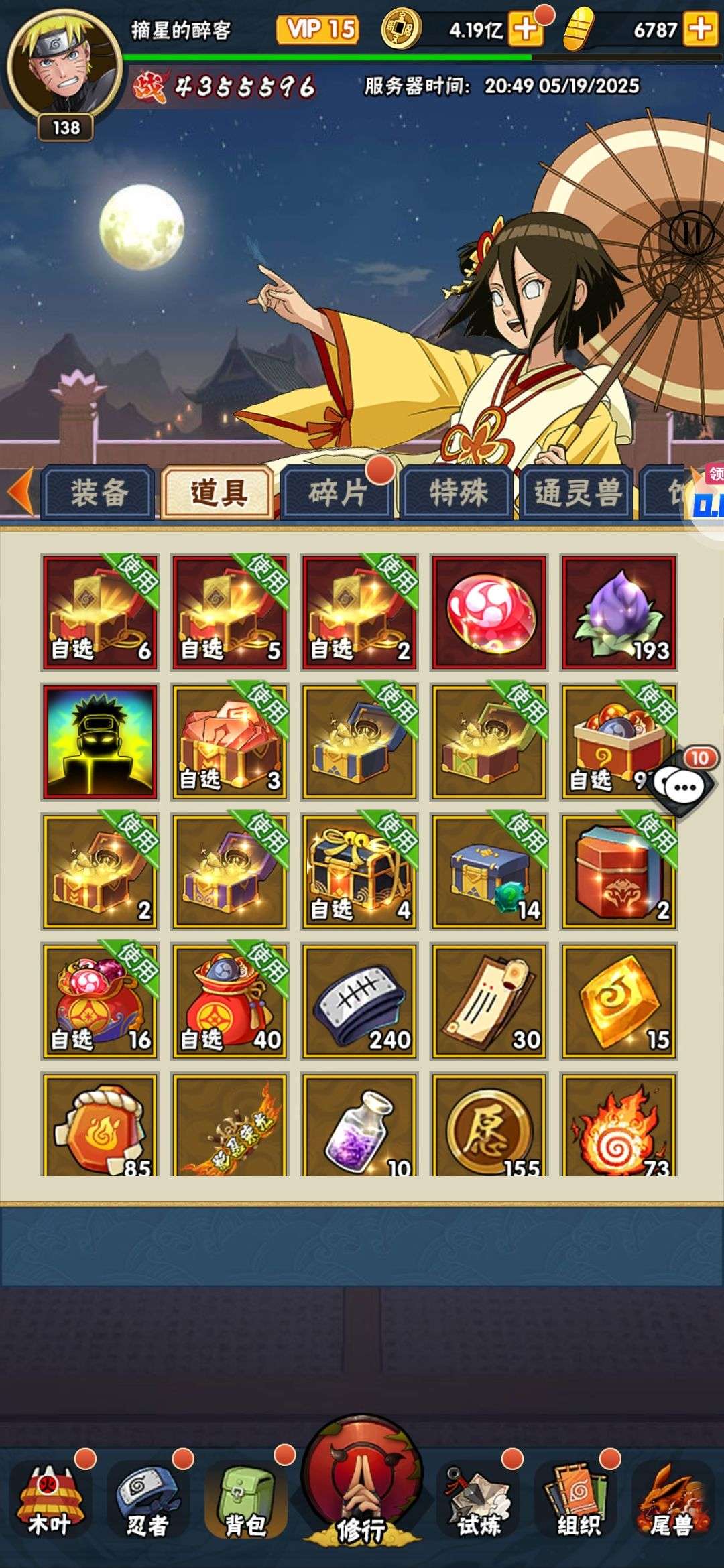
Task: Open the central 修行 button
Action: tap(362, 1482)
